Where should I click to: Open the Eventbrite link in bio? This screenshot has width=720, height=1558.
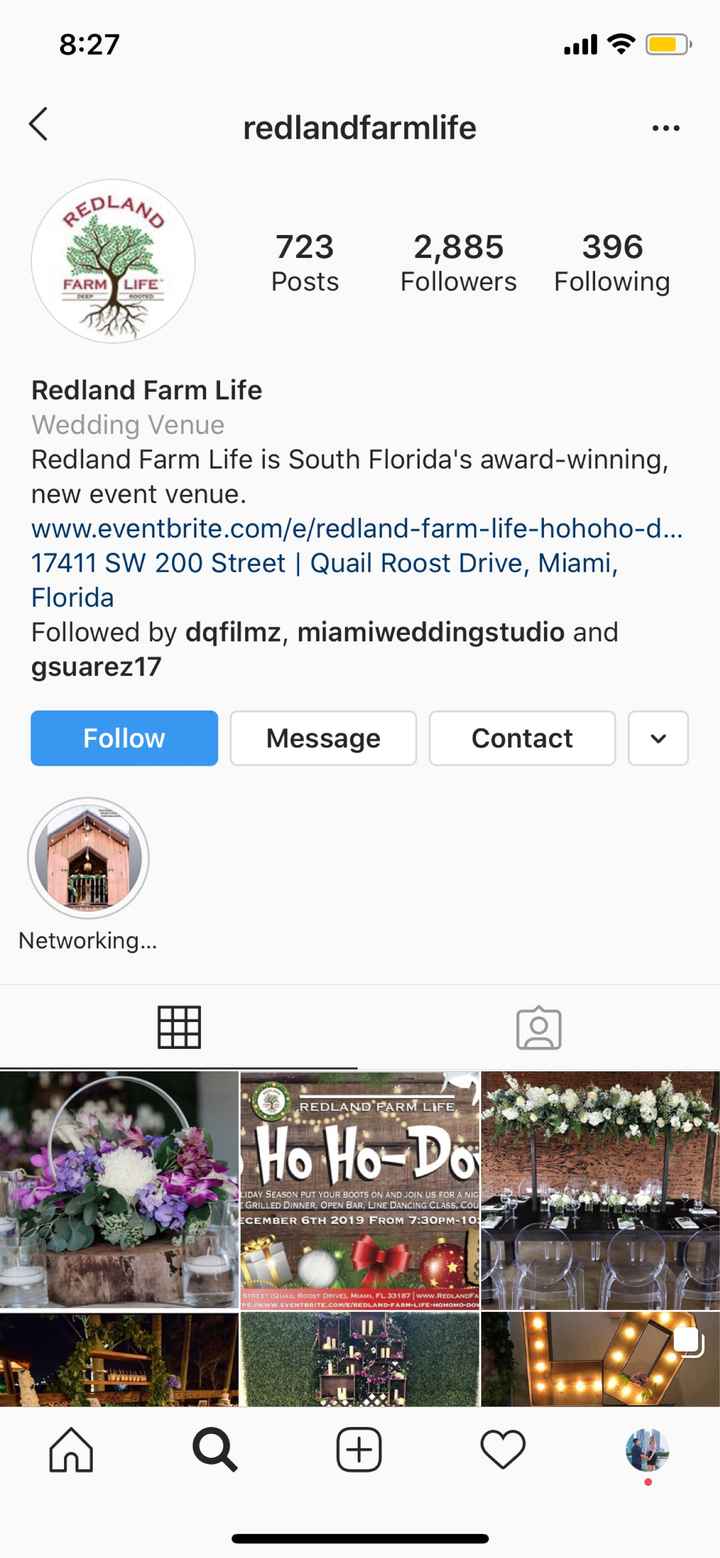[x=357, y=529]
